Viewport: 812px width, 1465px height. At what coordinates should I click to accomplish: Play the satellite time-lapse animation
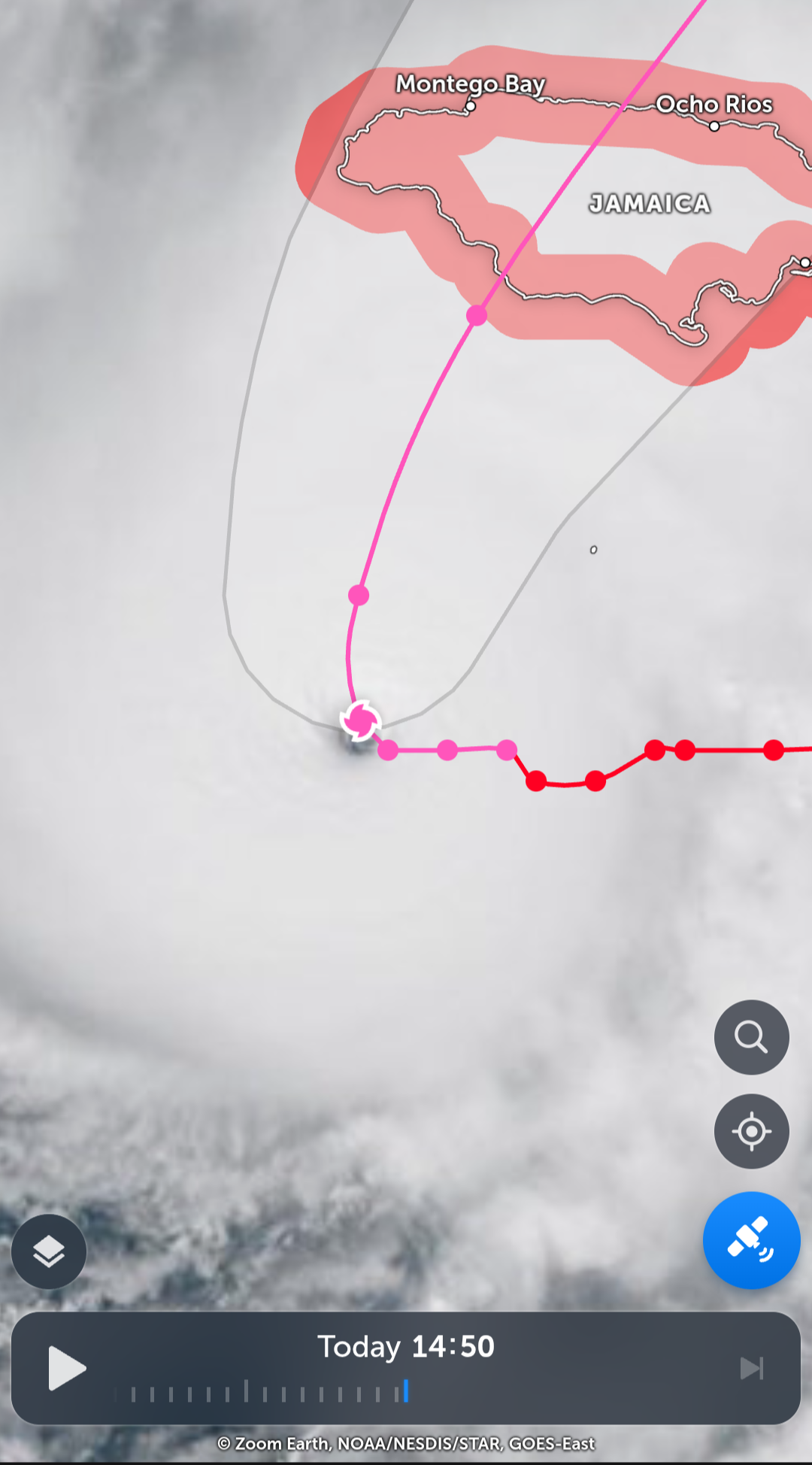coord(67,1368)
